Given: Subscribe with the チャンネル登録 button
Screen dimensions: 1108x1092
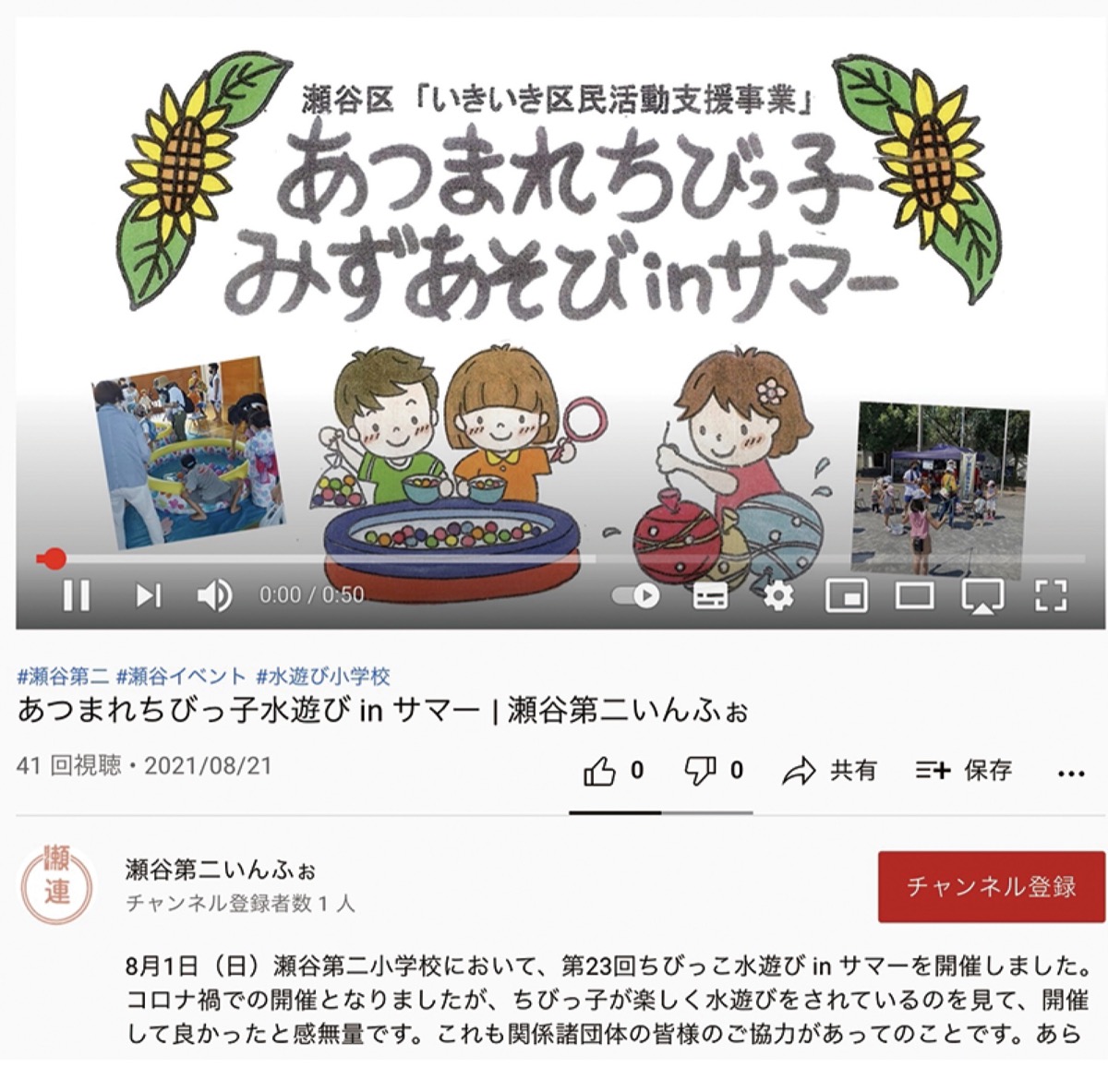Looking at the screenshot, I should click(991, 887).
